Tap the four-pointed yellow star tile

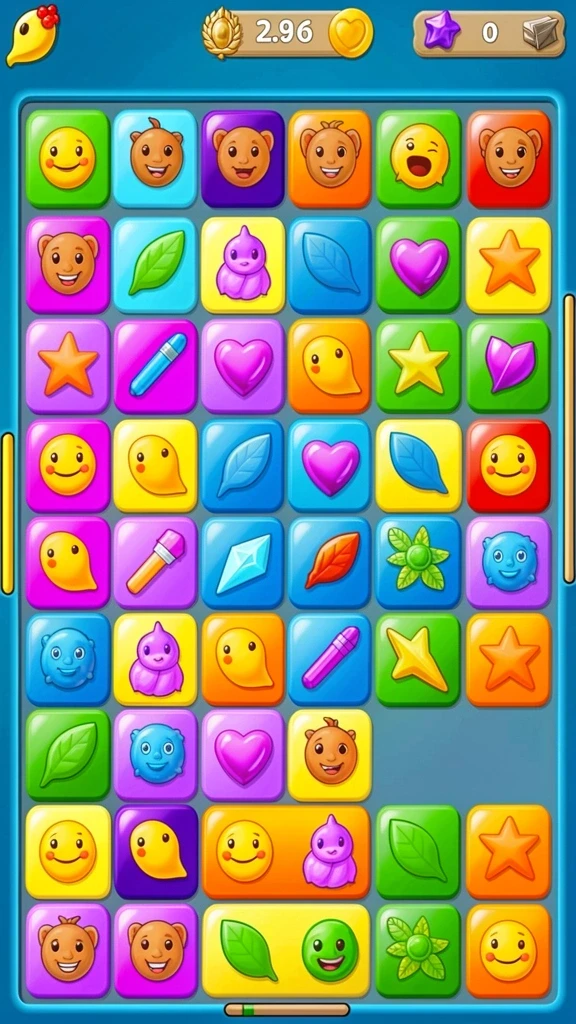point(419,660)
